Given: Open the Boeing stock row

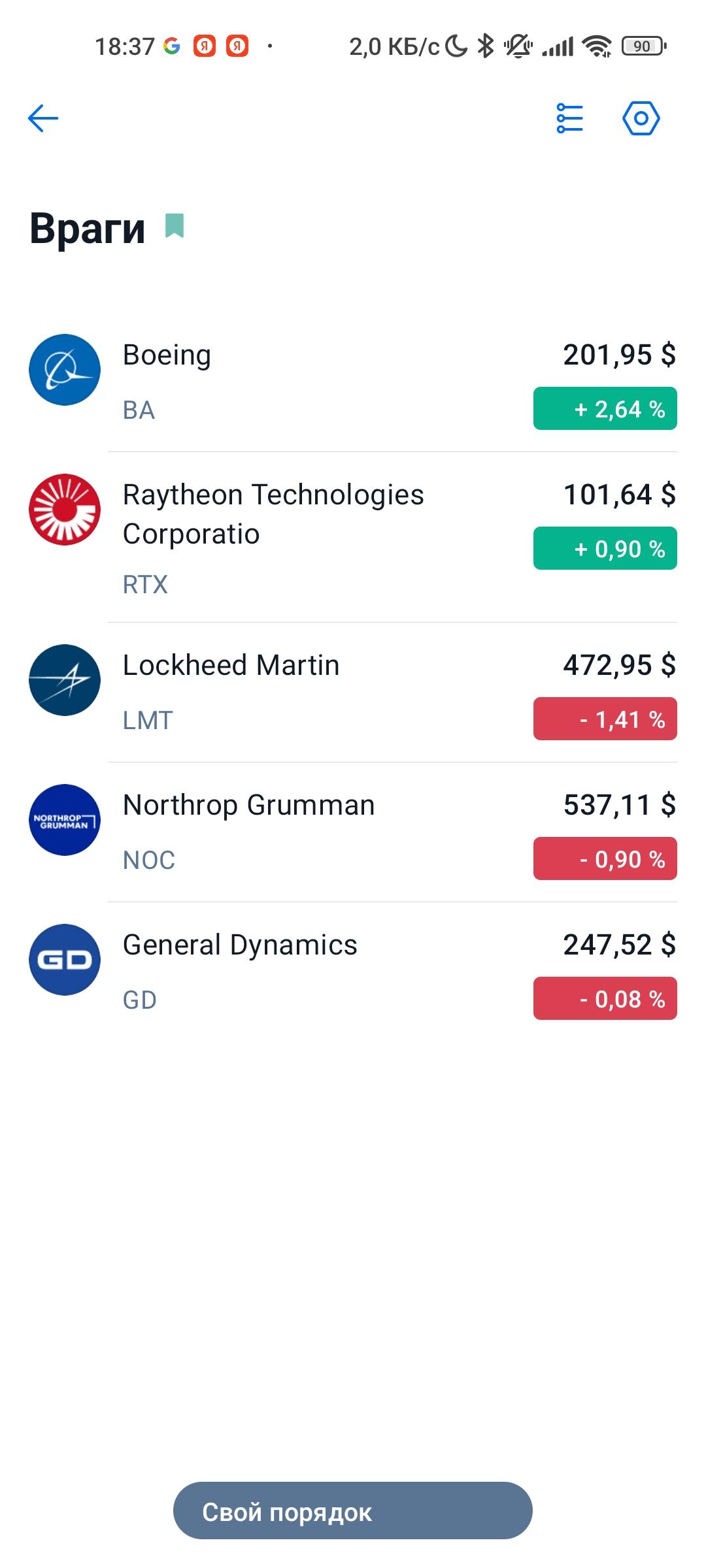Looking at the screenshot, I should (353, 382).
